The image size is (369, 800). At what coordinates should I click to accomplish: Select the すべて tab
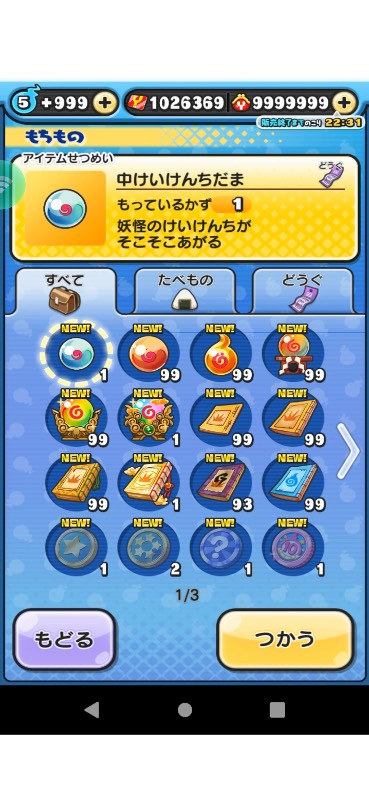[66, 291]
